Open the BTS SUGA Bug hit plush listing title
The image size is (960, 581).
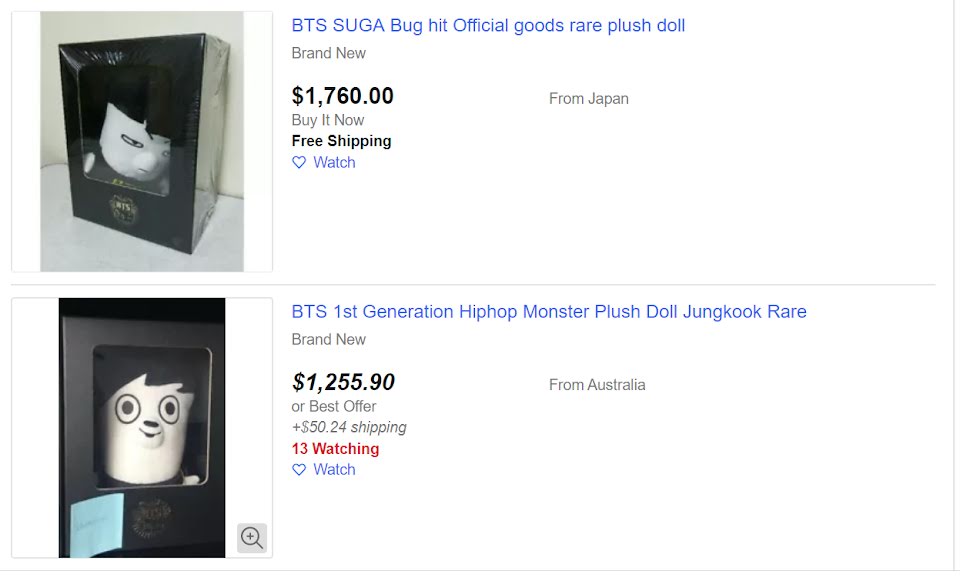point(488,26)
